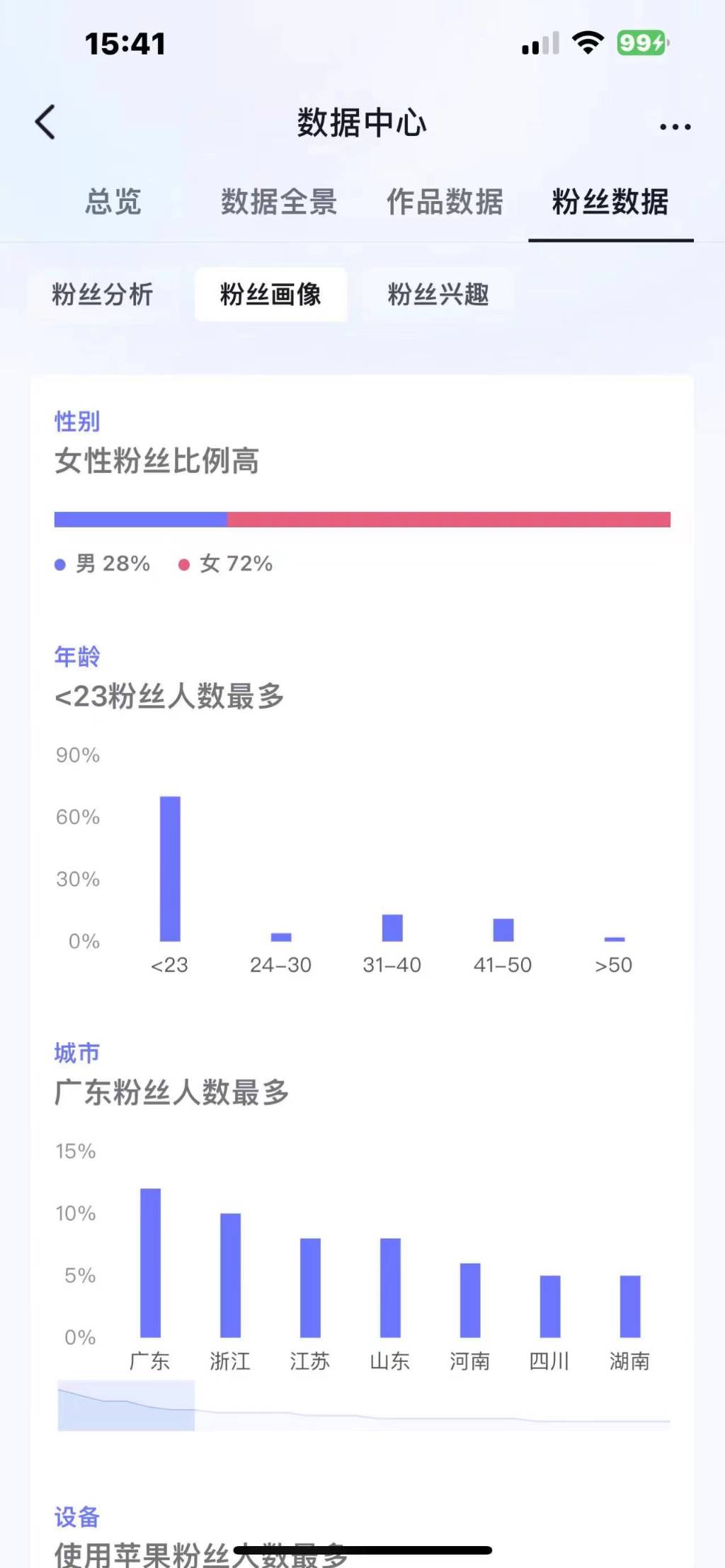725x1568 pixels.
Task: Select the 粉丝画像 sub-tab
Action: [270, 294]
